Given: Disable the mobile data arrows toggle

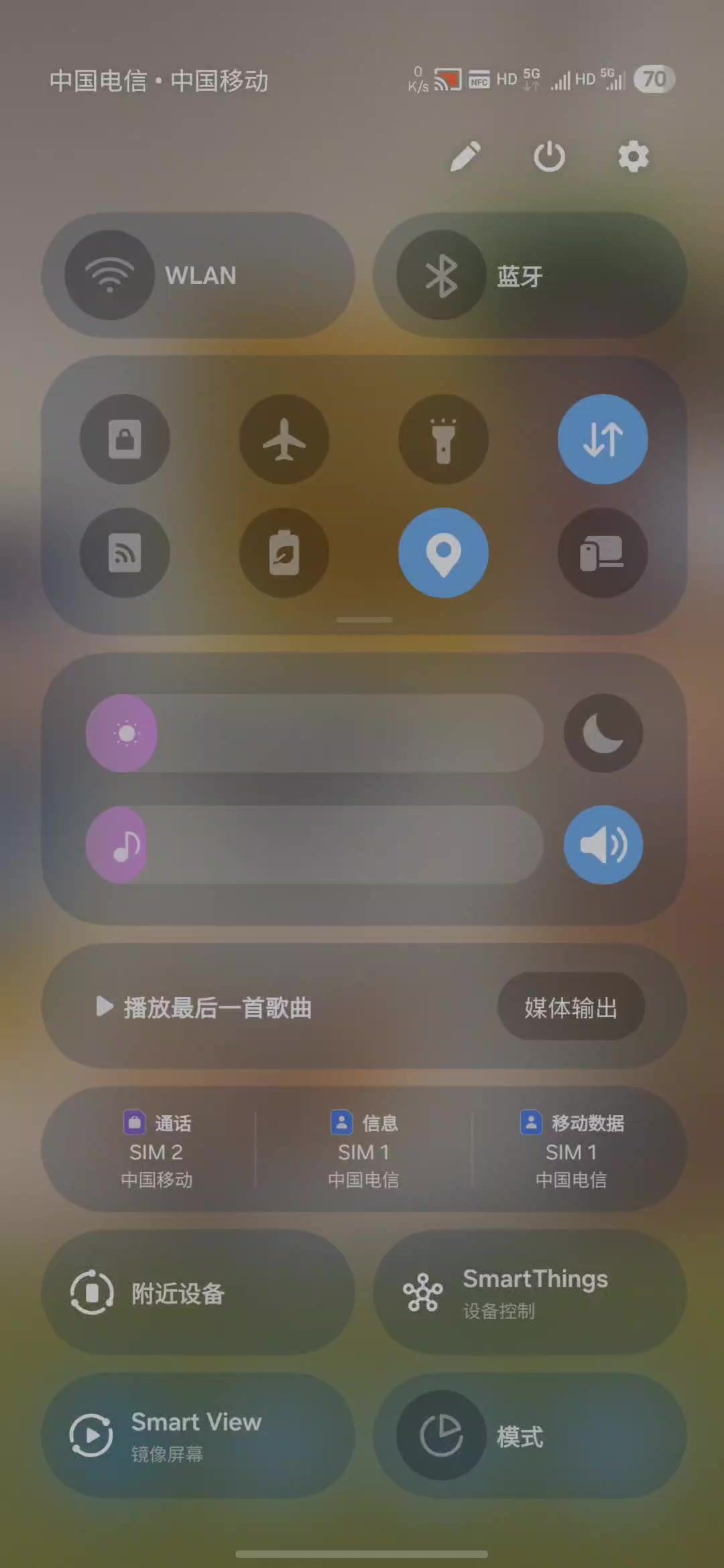Looking at the screenshot, I should point(603,440).
